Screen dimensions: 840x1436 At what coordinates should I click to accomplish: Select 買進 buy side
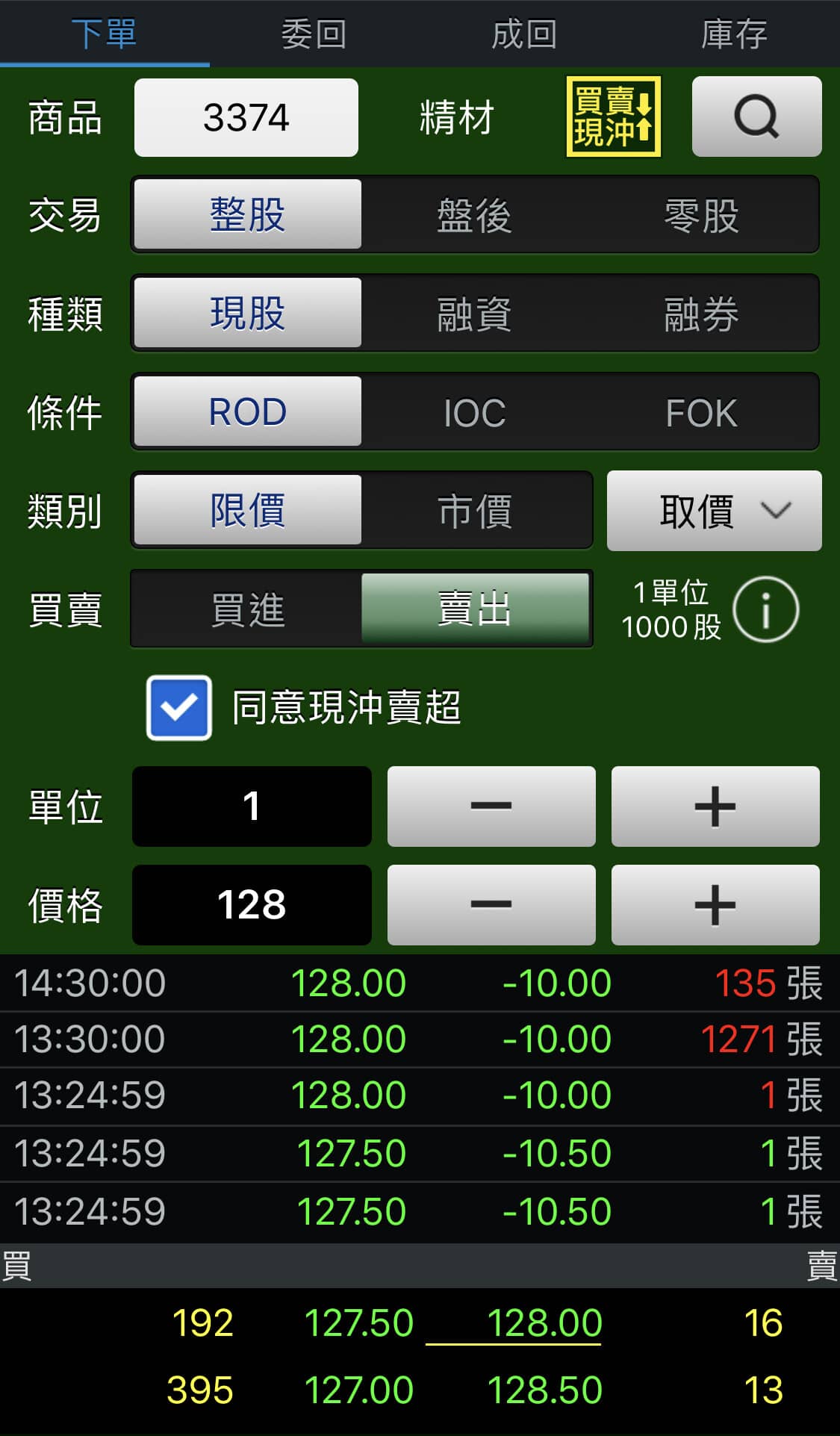click(x=248, y=609)
